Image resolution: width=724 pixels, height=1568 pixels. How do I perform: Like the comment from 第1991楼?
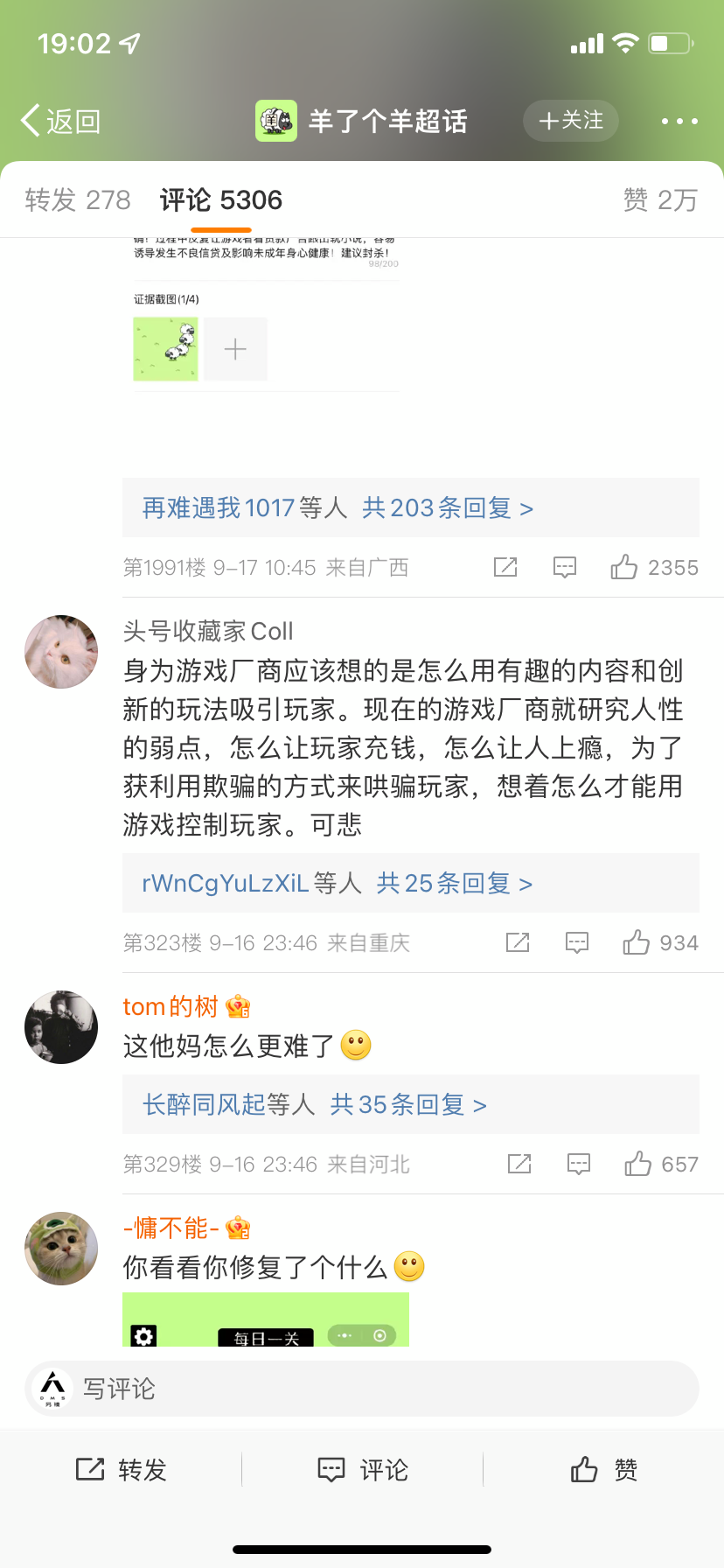624,568
